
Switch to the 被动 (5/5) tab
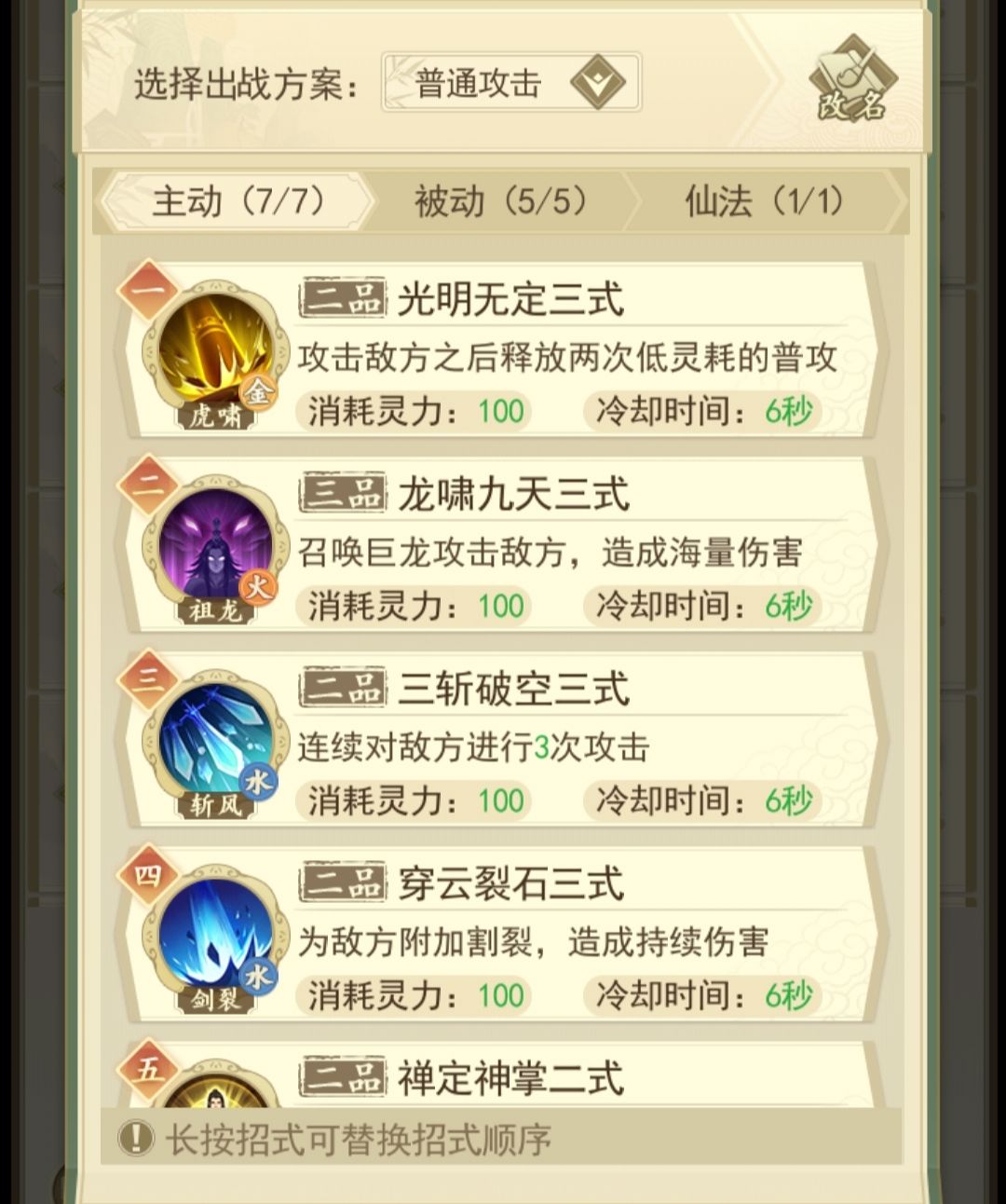click(501, 201)
